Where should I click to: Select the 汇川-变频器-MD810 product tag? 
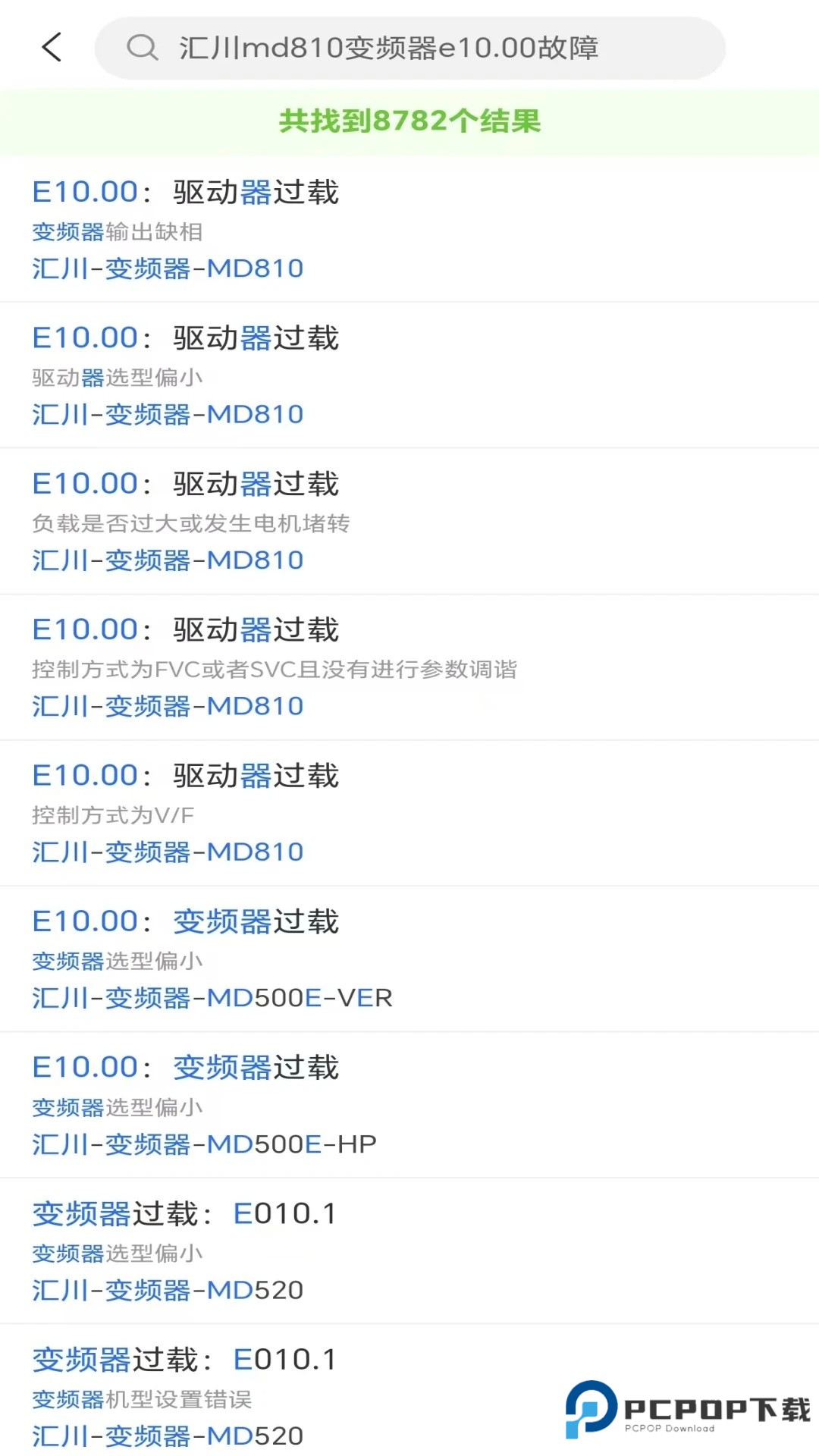(x=166, y=267)
